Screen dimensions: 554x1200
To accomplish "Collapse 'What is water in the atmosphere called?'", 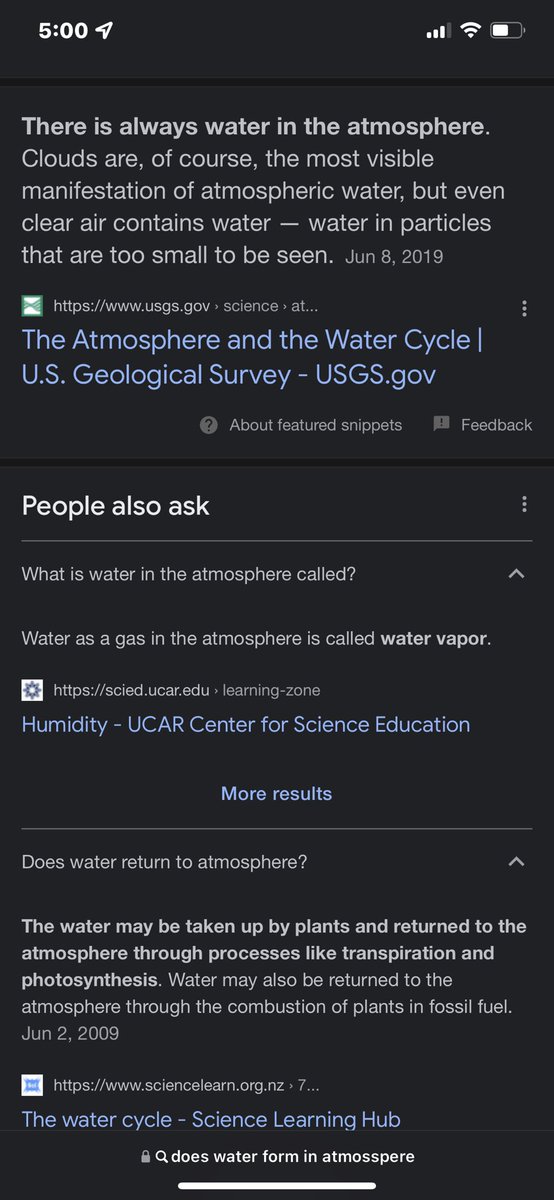I will [x=277, y=574].
